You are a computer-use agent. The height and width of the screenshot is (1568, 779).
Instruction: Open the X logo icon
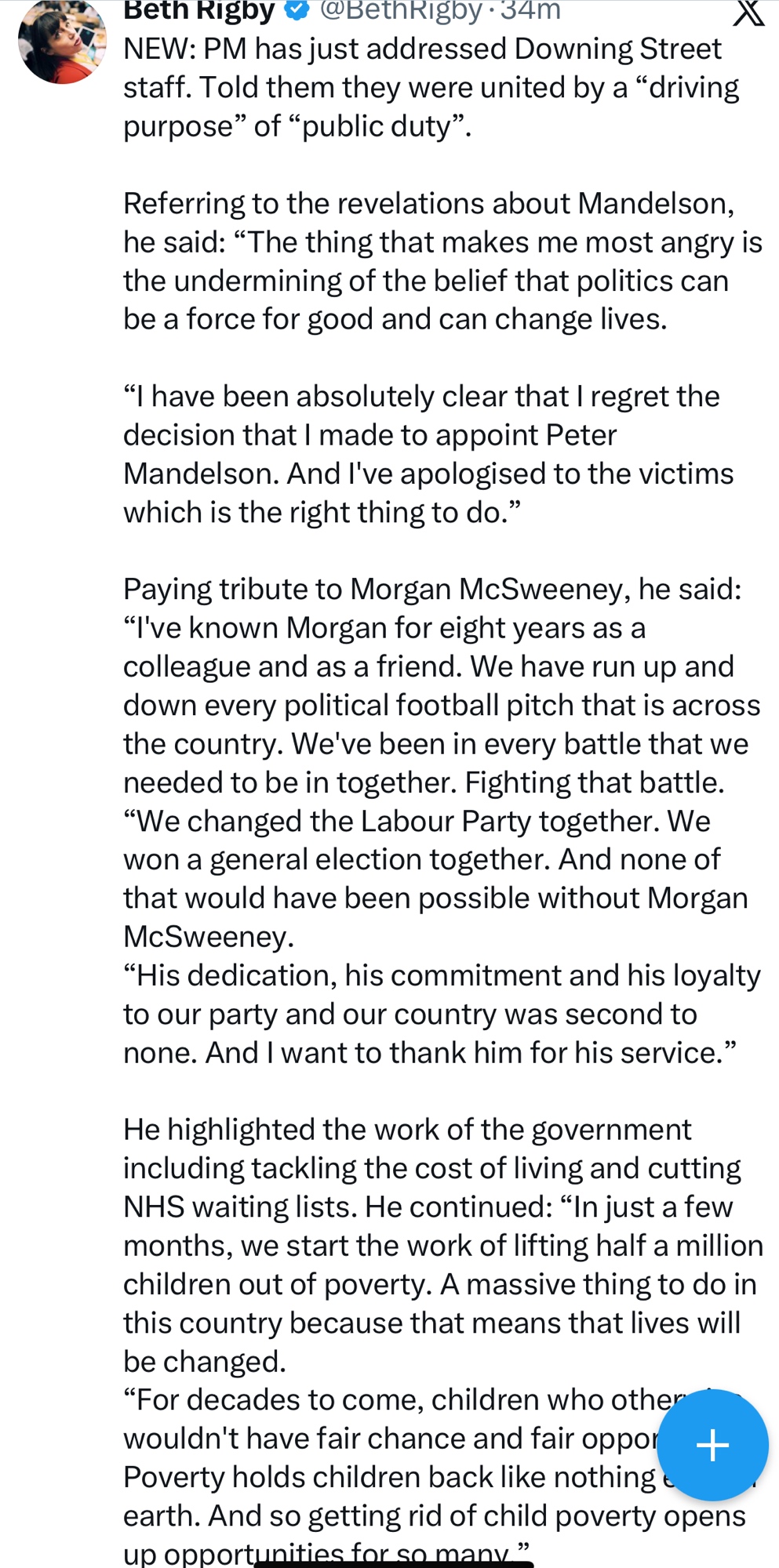(x=748, y=13)
